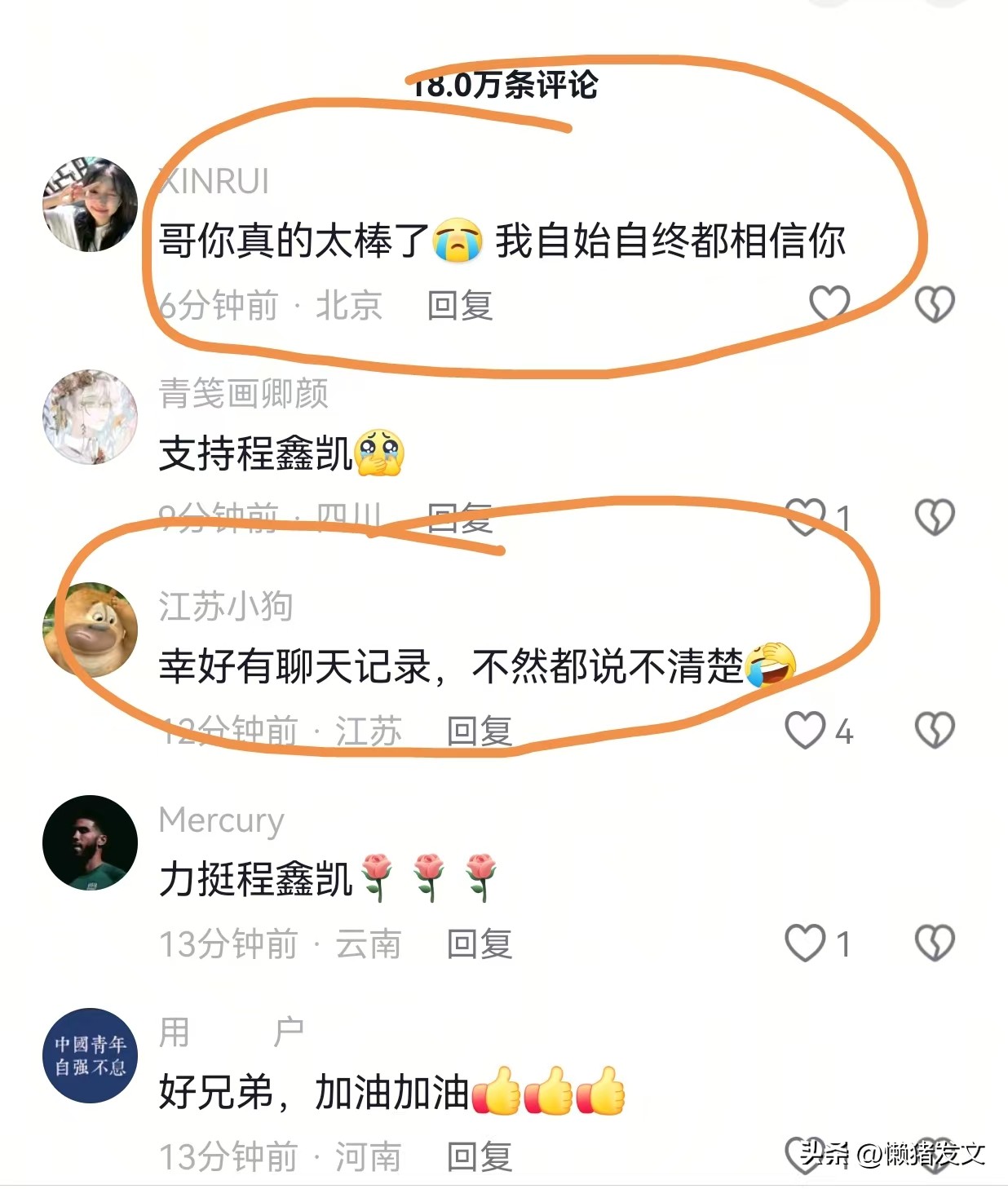This screenshot has width=1008, height=1189.
Task: Like 江苏小狗's comment
Action: 805,730
